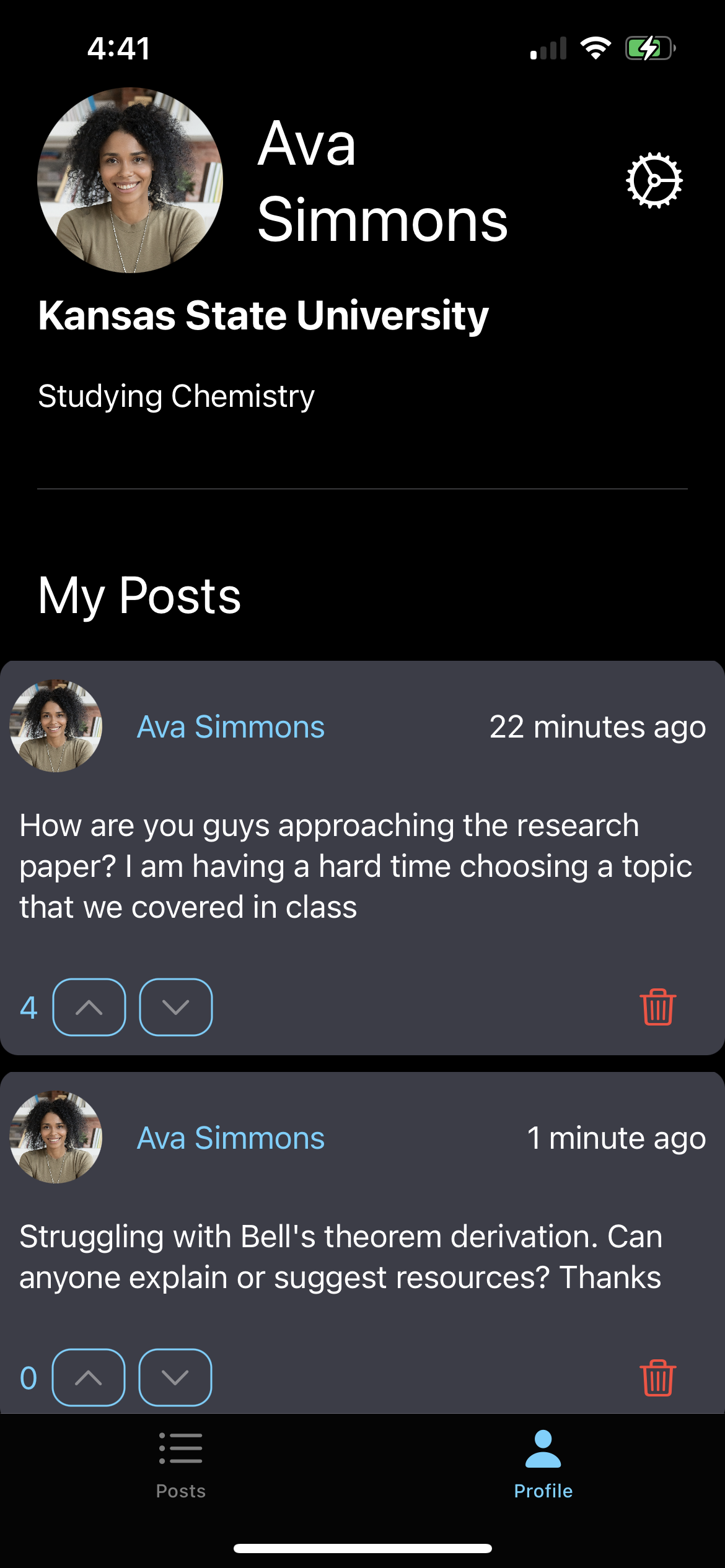This screenshot has height=1568, width=725.
Task: Open the settings gear icon
Action: point(654,180)
